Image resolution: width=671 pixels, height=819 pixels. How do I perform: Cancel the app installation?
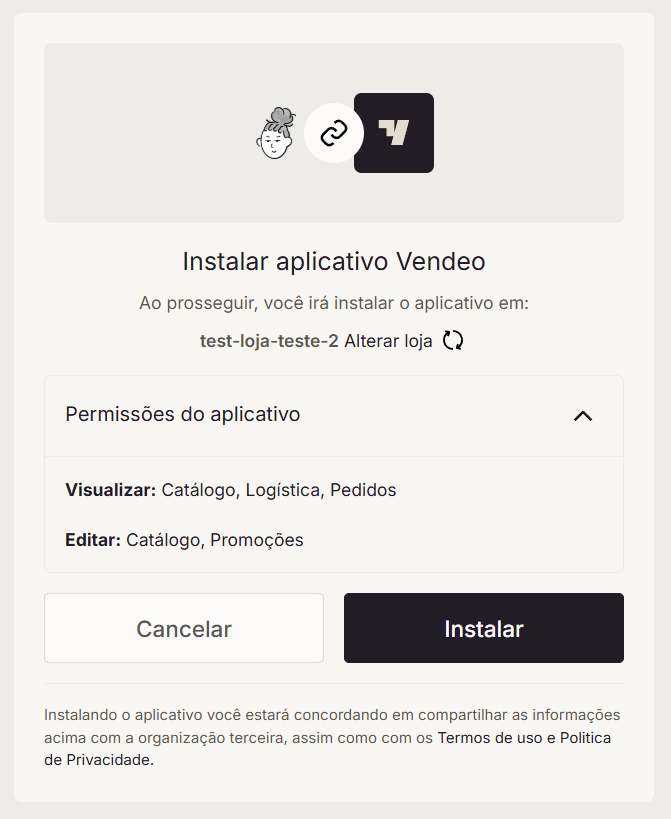point(184,628)
